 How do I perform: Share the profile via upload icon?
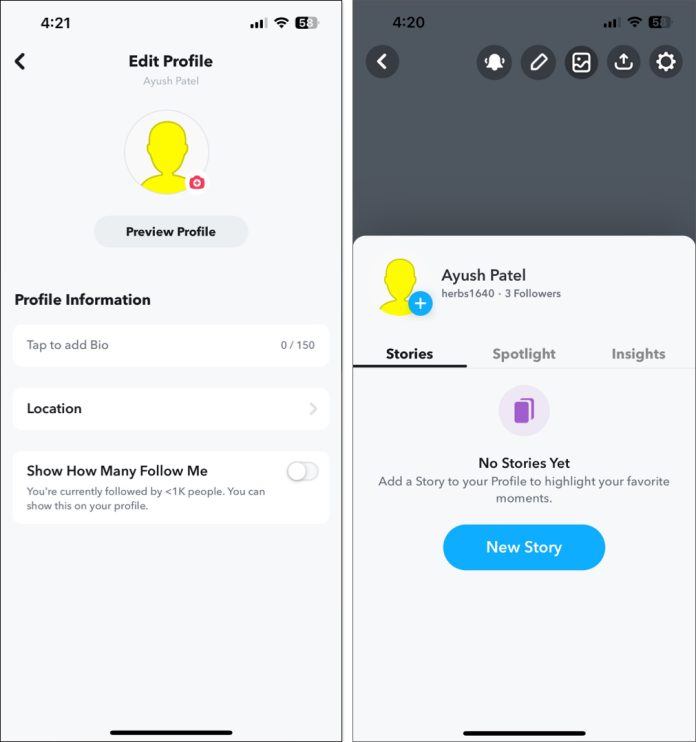[623, 62]
